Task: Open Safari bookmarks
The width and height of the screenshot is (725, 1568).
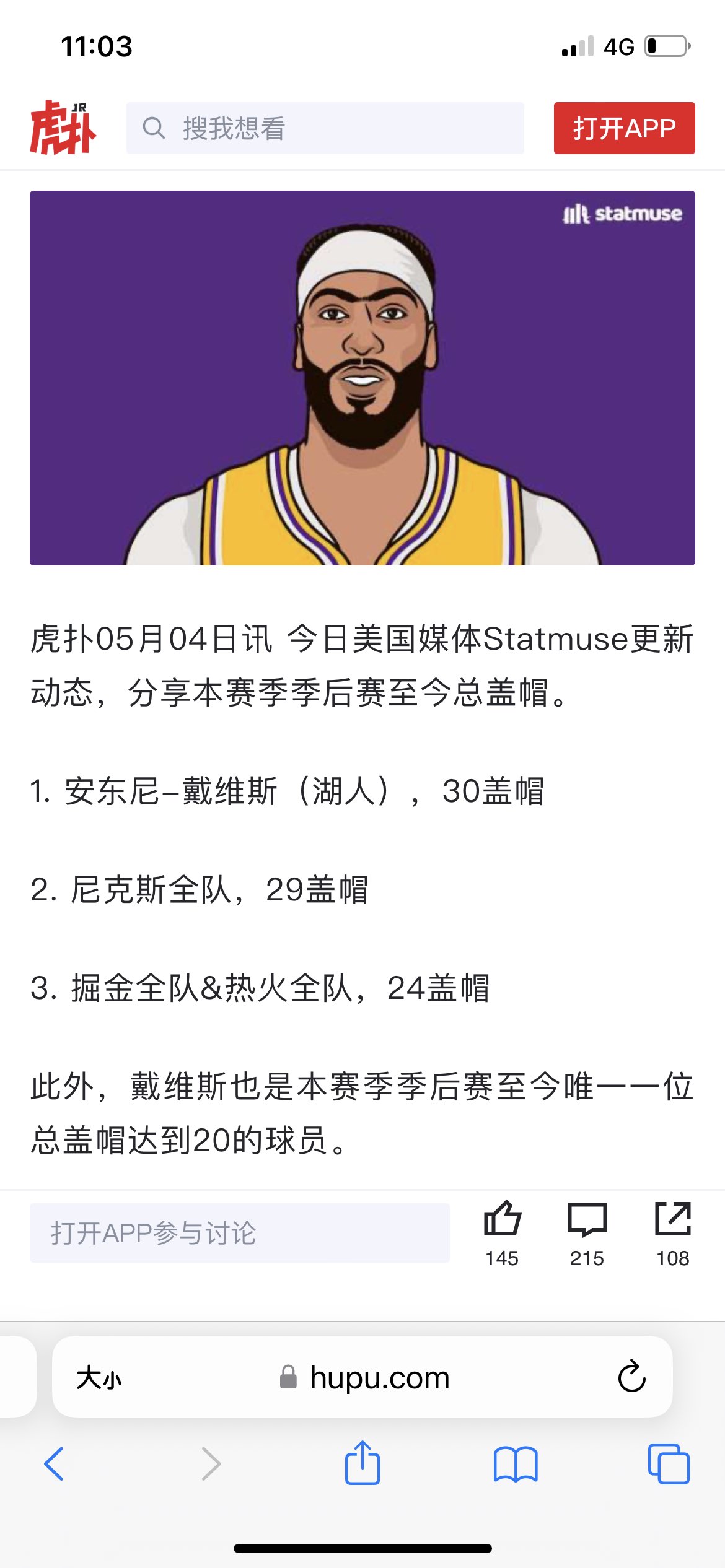Action: click(x=516, y=1464)
